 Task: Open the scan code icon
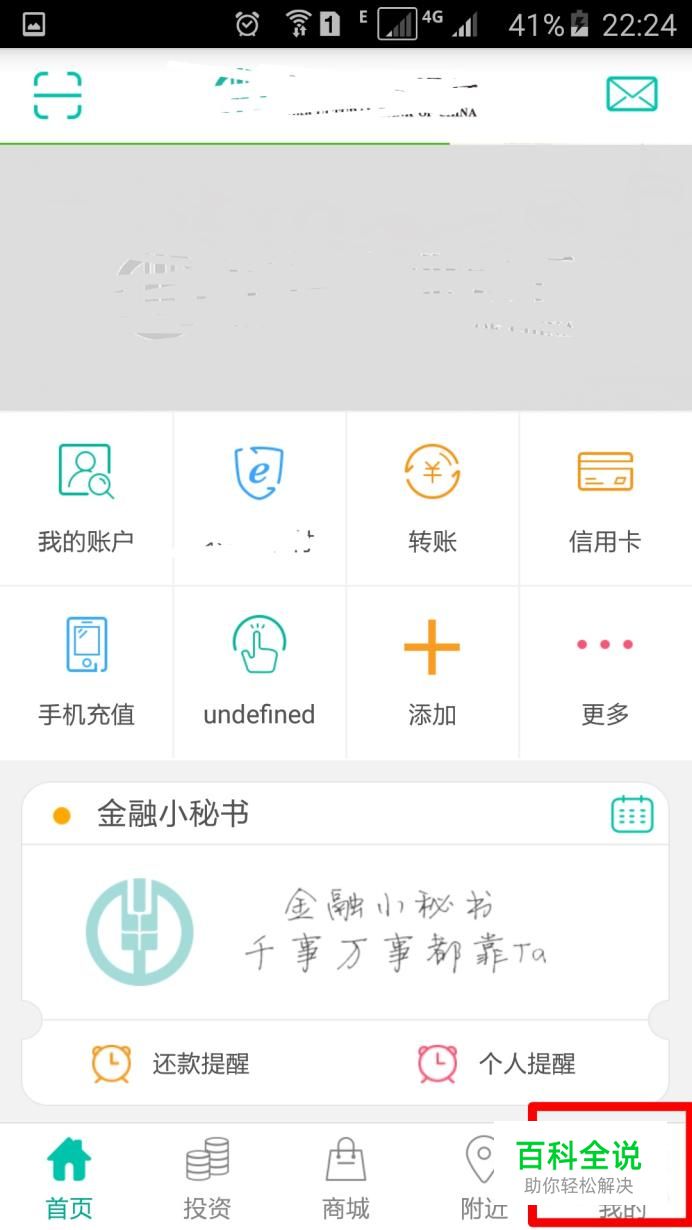(x=57, y=96)
